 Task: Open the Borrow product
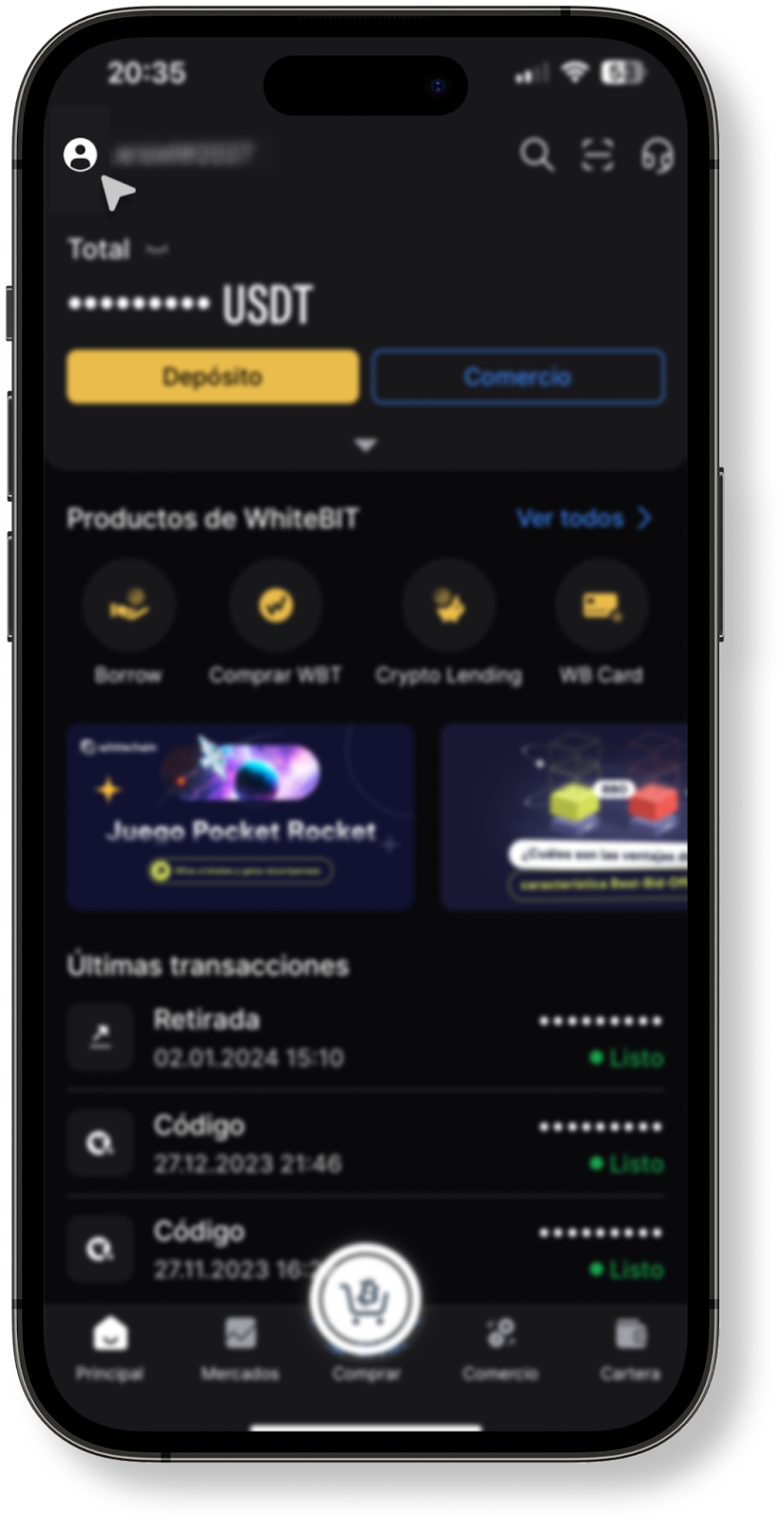128,606
